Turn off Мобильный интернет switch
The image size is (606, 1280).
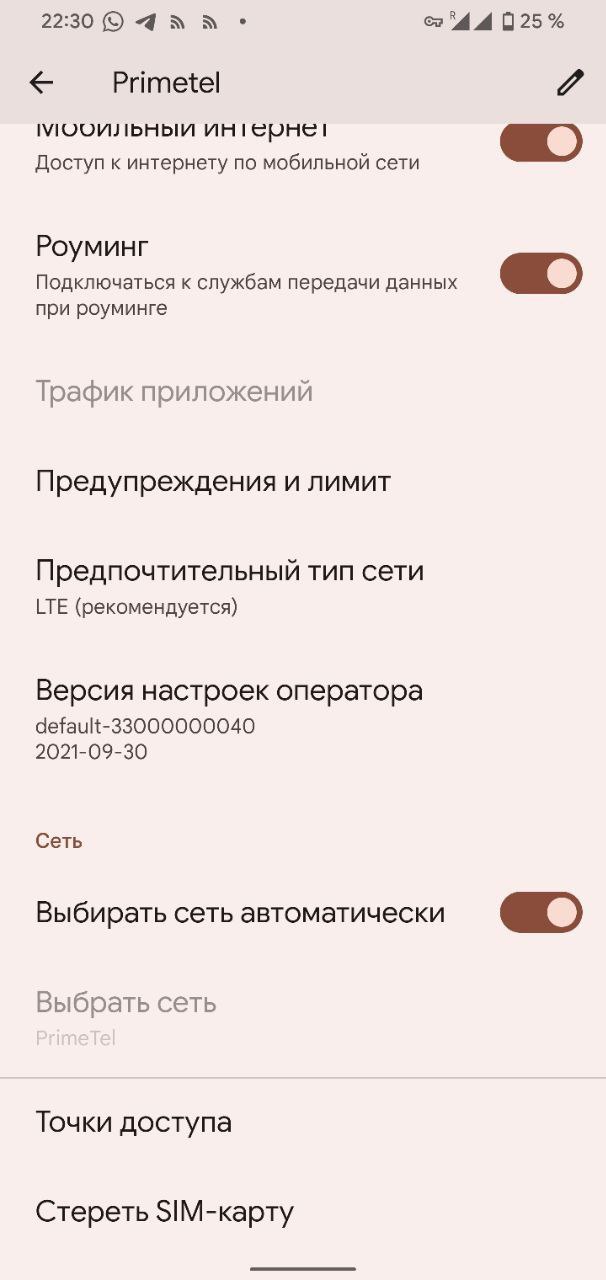tap(541, 142)
